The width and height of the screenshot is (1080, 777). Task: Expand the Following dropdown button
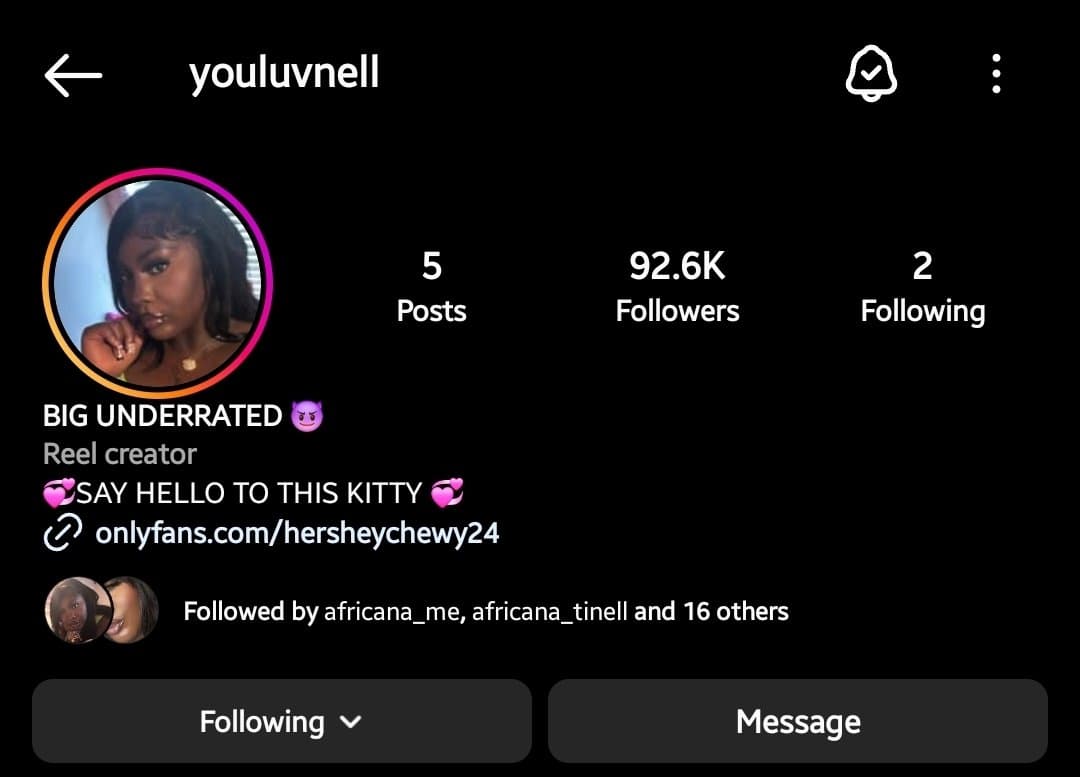coord(281,721)
